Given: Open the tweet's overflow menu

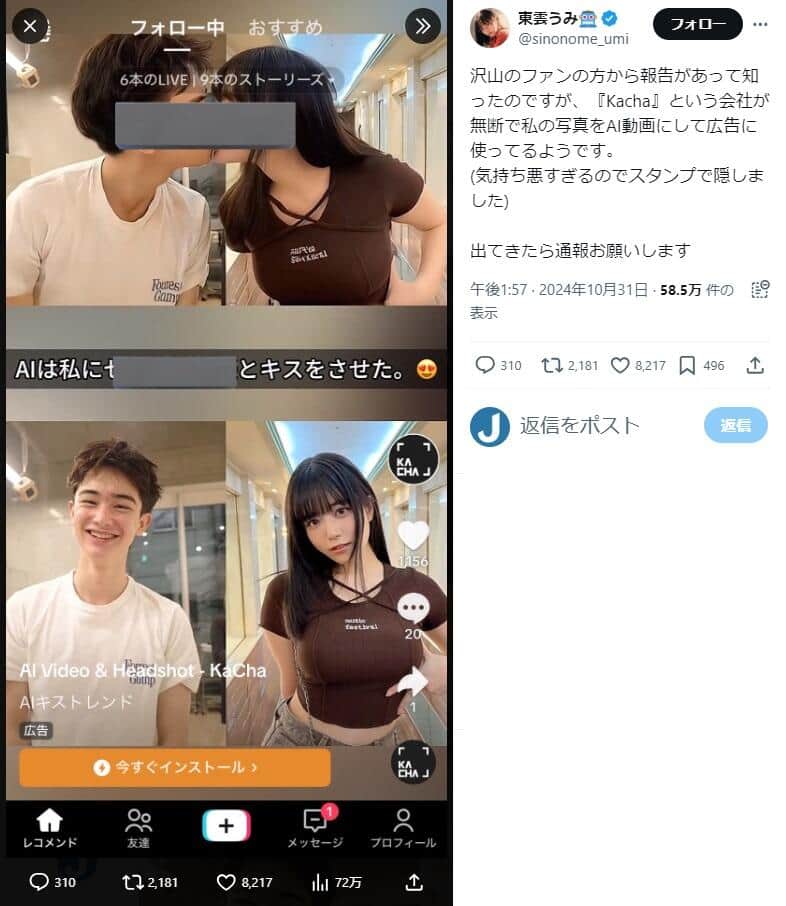Looking at the screenshot, I should point(762,24).
